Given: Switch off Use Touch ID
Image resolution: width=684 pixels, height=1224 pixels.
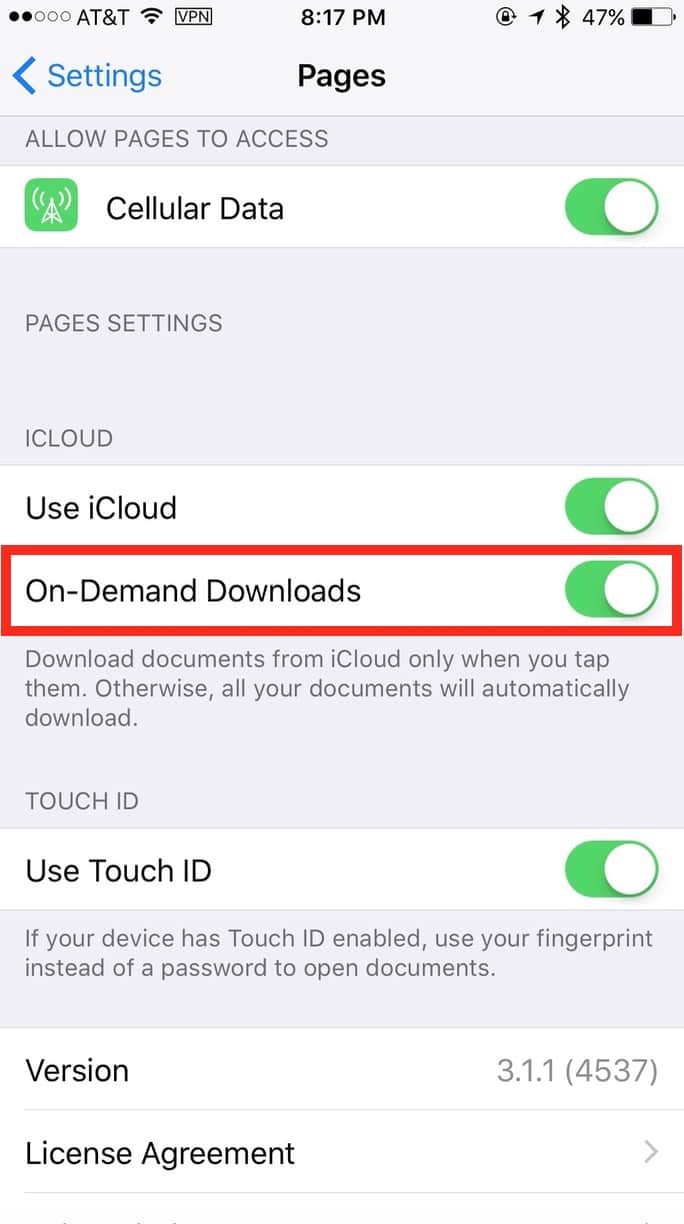Looking at the screenshot, I should pos(611,870).
